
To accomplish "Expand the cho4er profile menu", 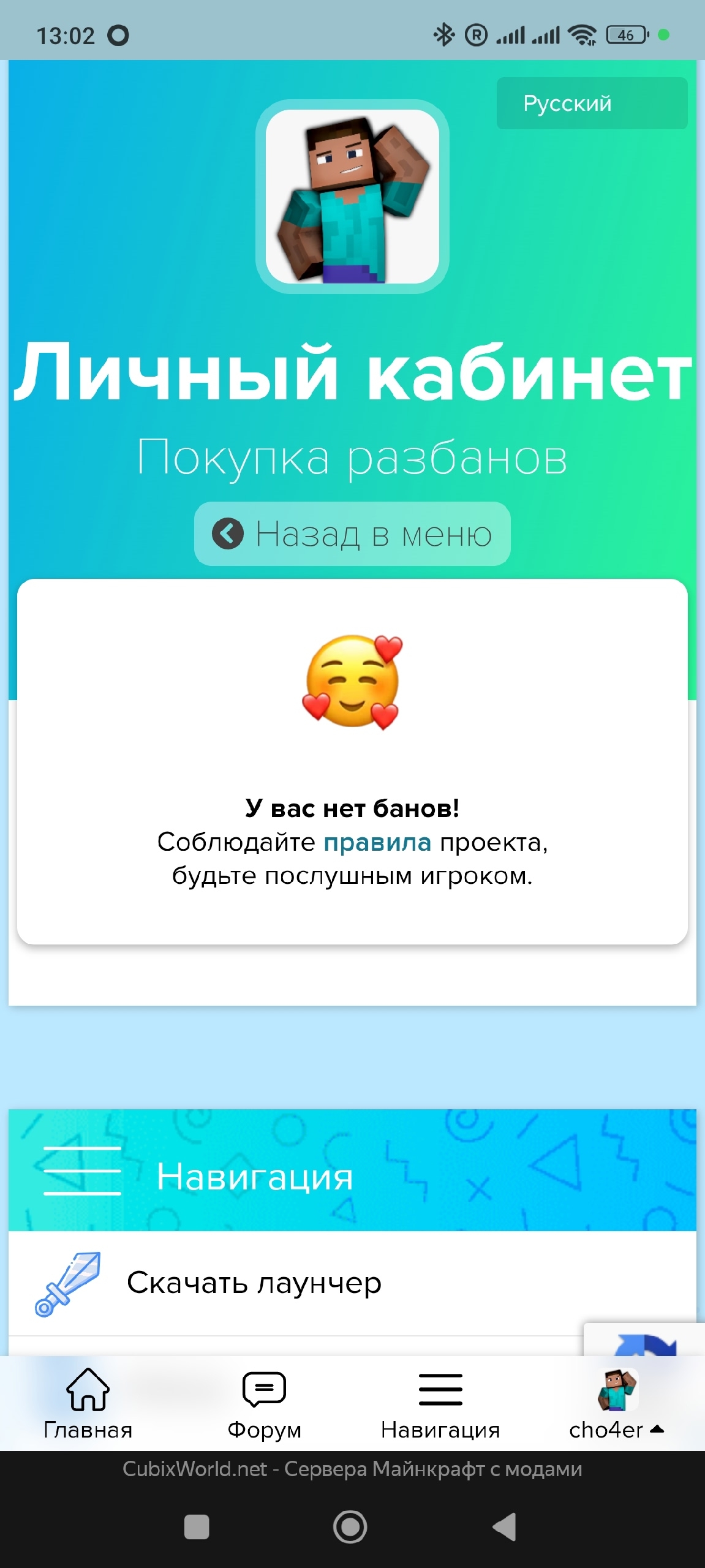I will click(x=616, y=1404).
